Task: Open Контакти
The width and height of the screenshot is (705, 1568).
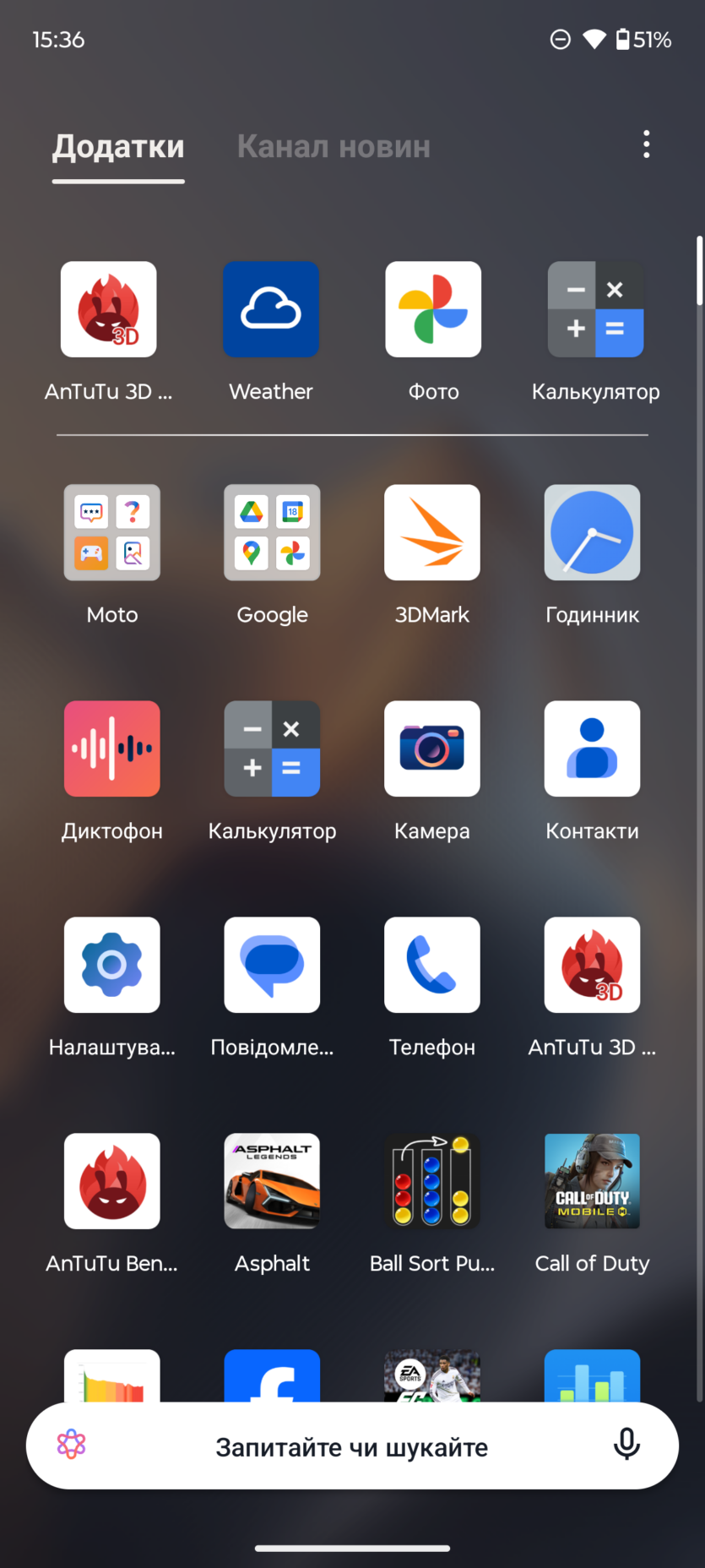Action: tap(592, 749)
